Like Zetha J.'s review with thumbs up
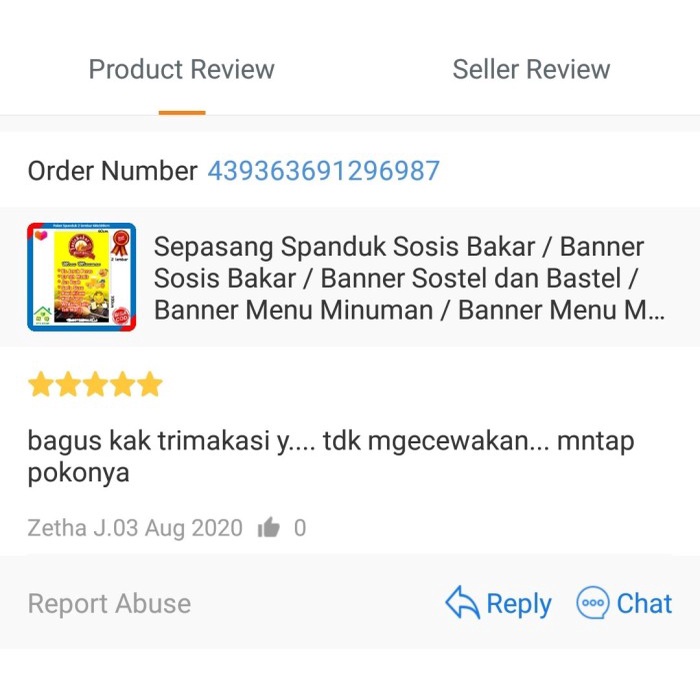The width and height of the screenshot is (700, 700). (269, 528)
